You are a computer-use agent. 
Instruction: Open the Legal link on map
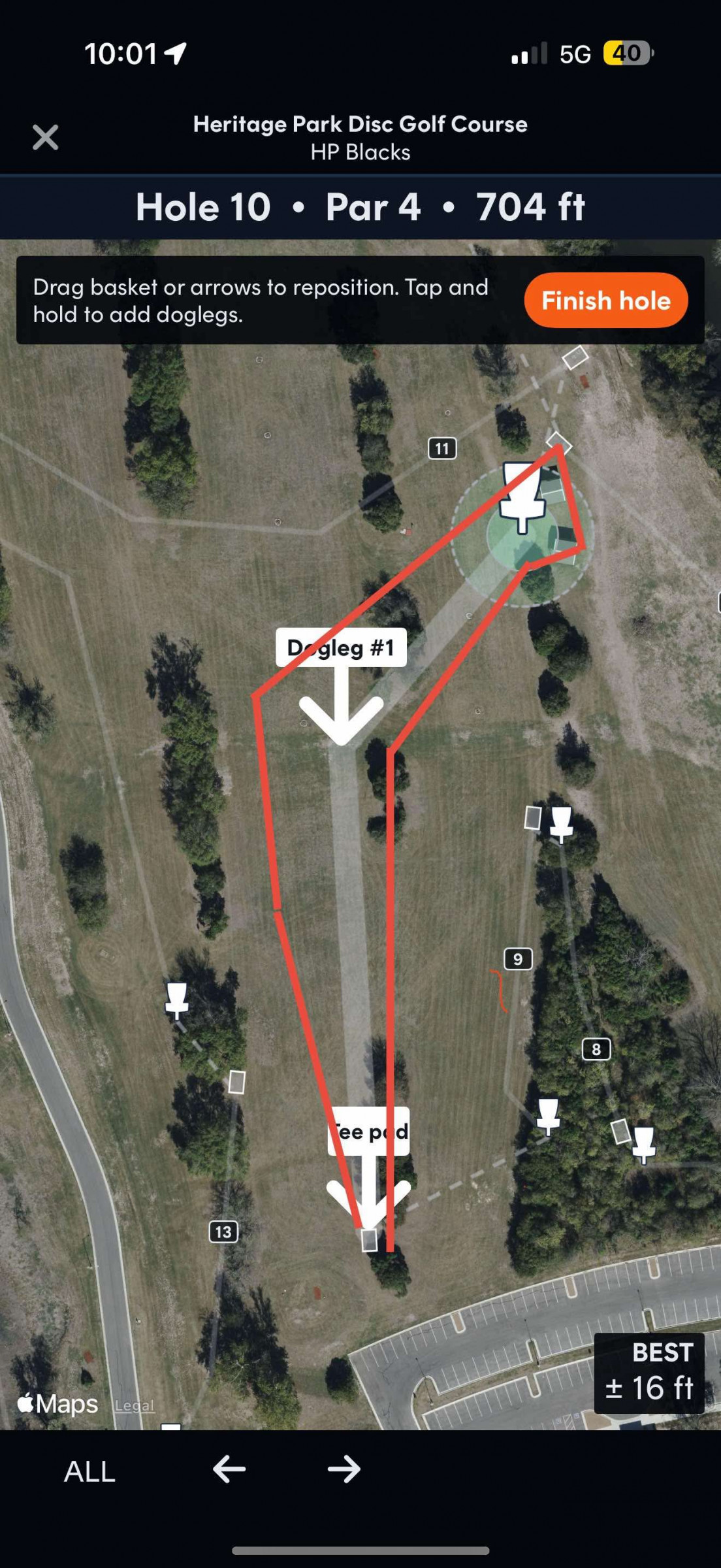pyautogui.click(x=135, y=1405)
